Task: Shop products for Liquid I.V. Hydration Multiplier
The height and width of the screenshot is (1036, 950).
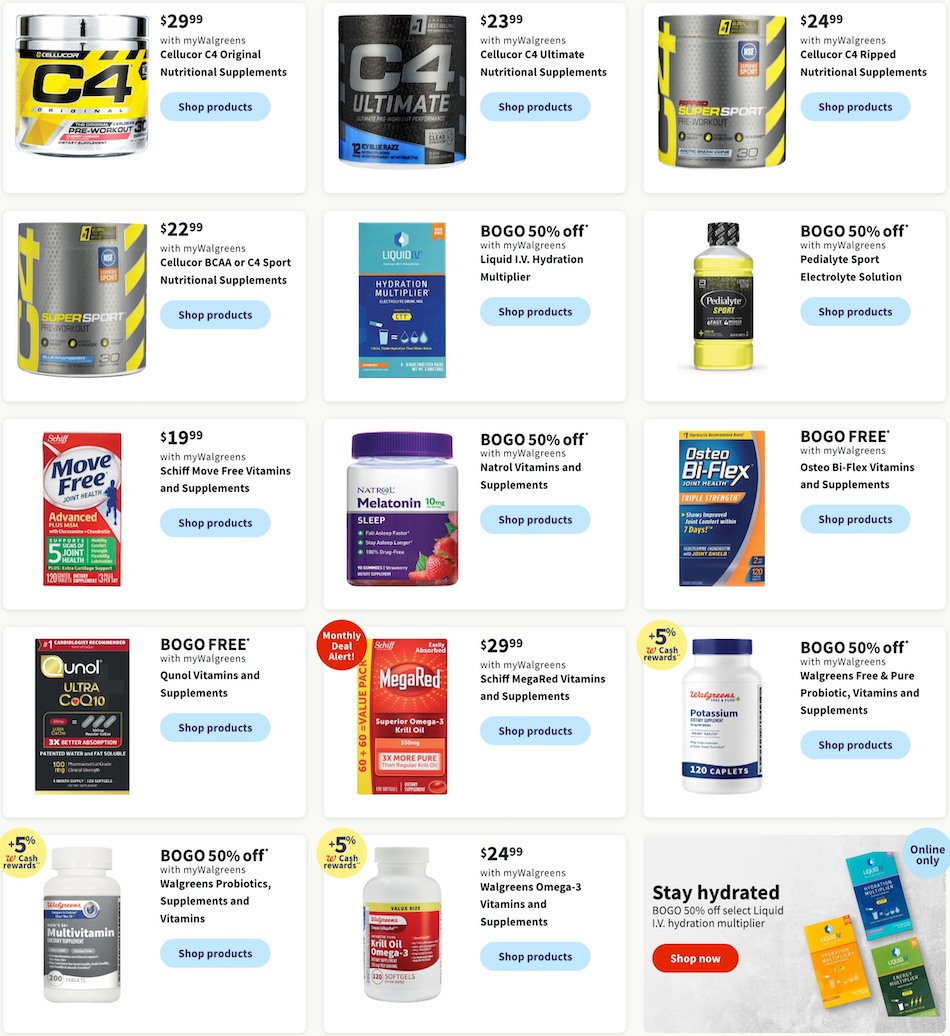Action: (x=535, y=312)
